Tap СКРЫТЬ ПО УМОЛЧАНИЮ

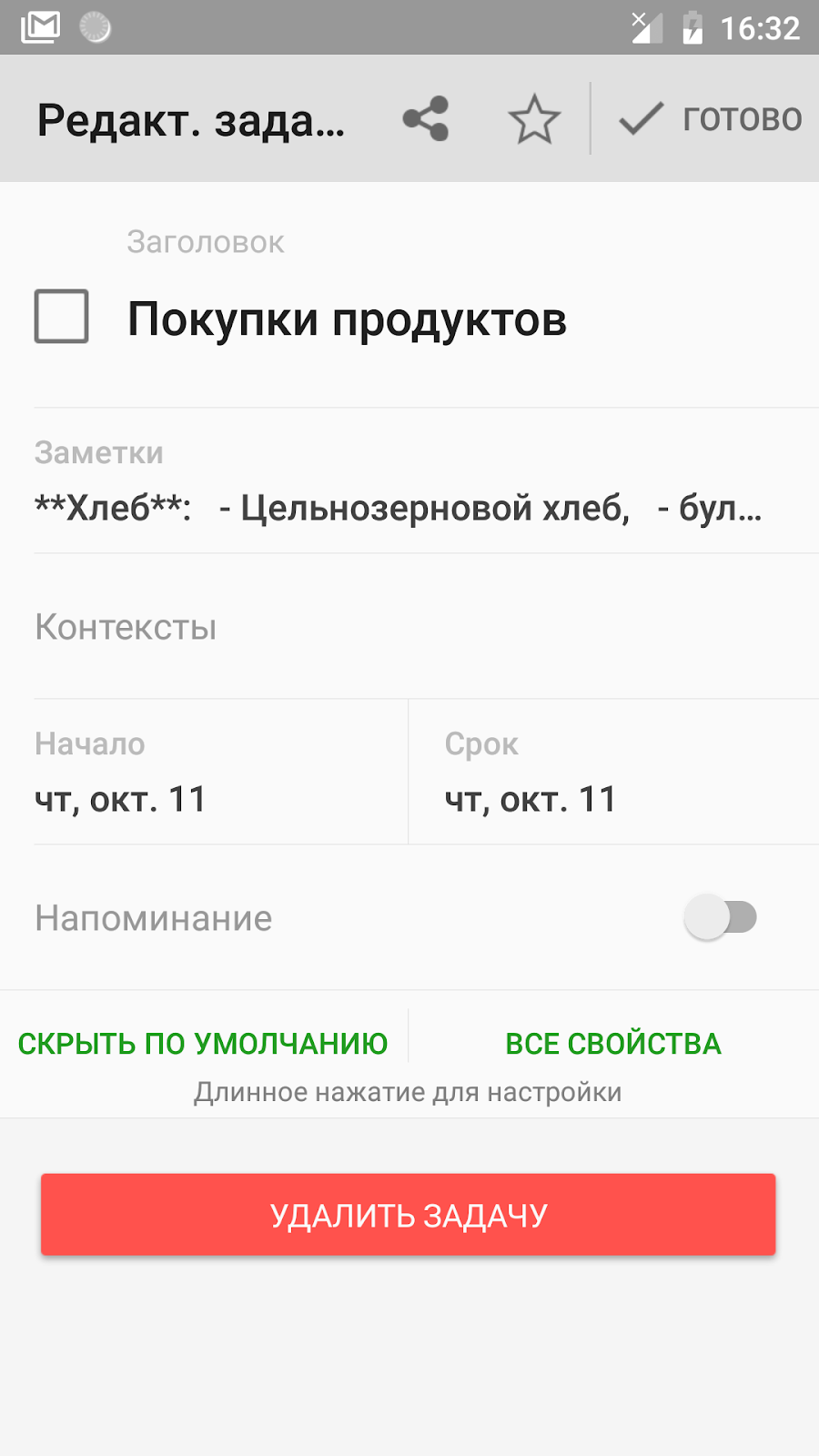[x=203, y=1044]
